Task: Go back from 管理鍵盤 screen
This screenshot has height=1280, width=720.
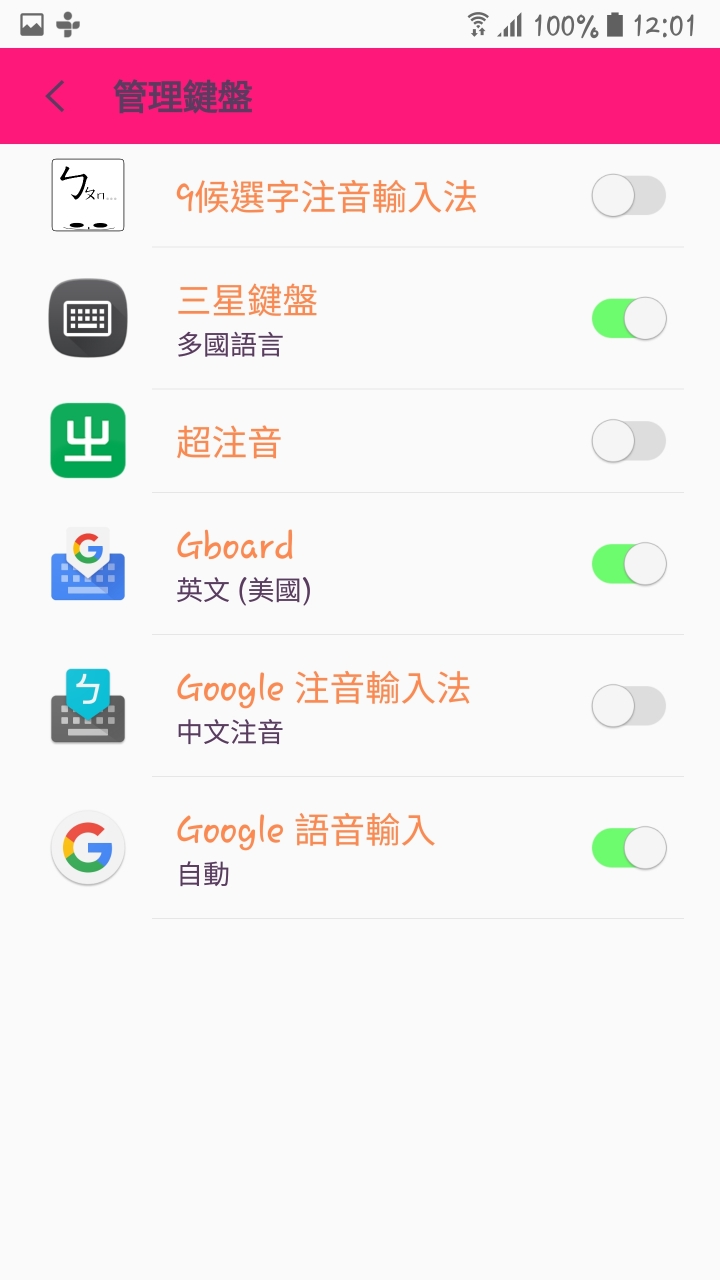Action: (55, 97)
